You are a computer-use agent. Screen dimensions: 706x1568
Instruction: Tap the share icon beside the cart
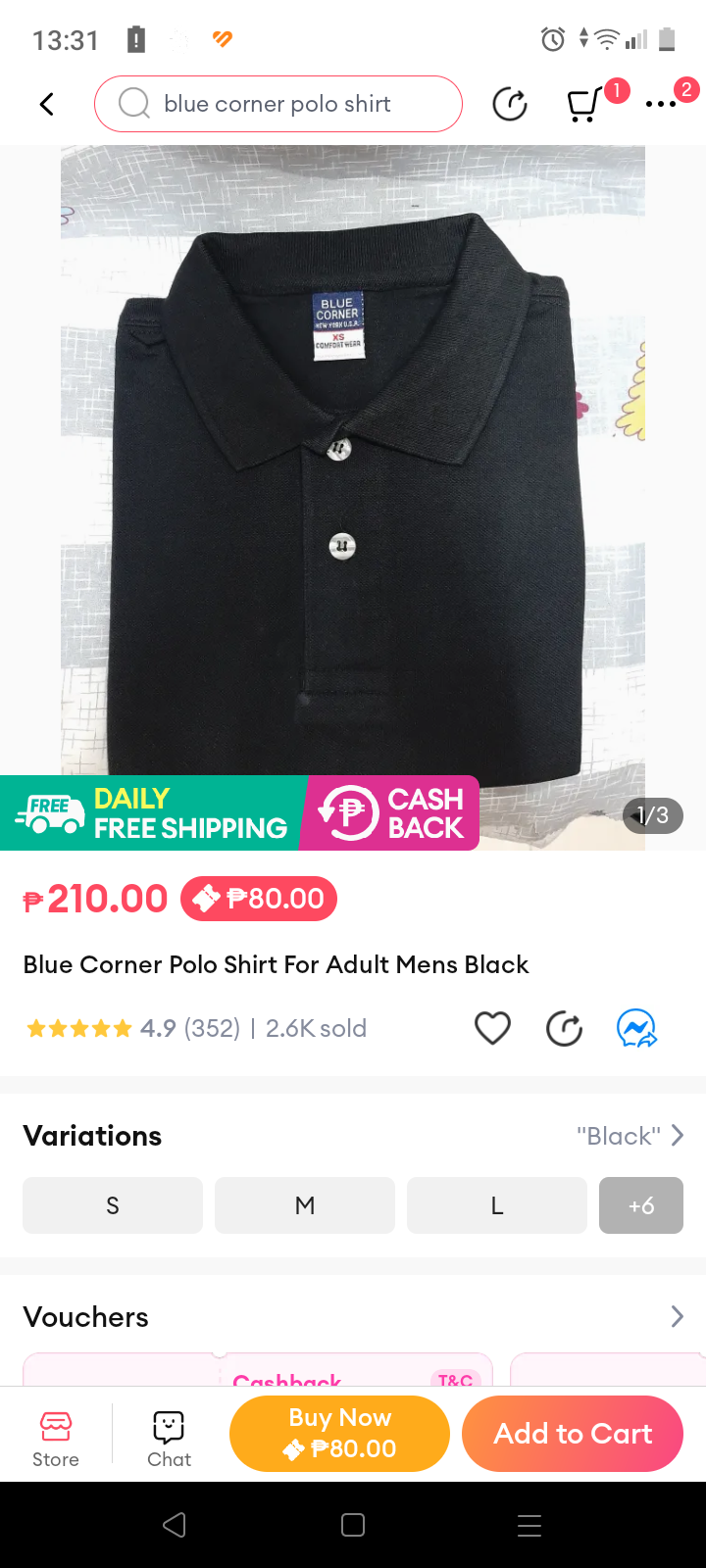tap(509, 103)
